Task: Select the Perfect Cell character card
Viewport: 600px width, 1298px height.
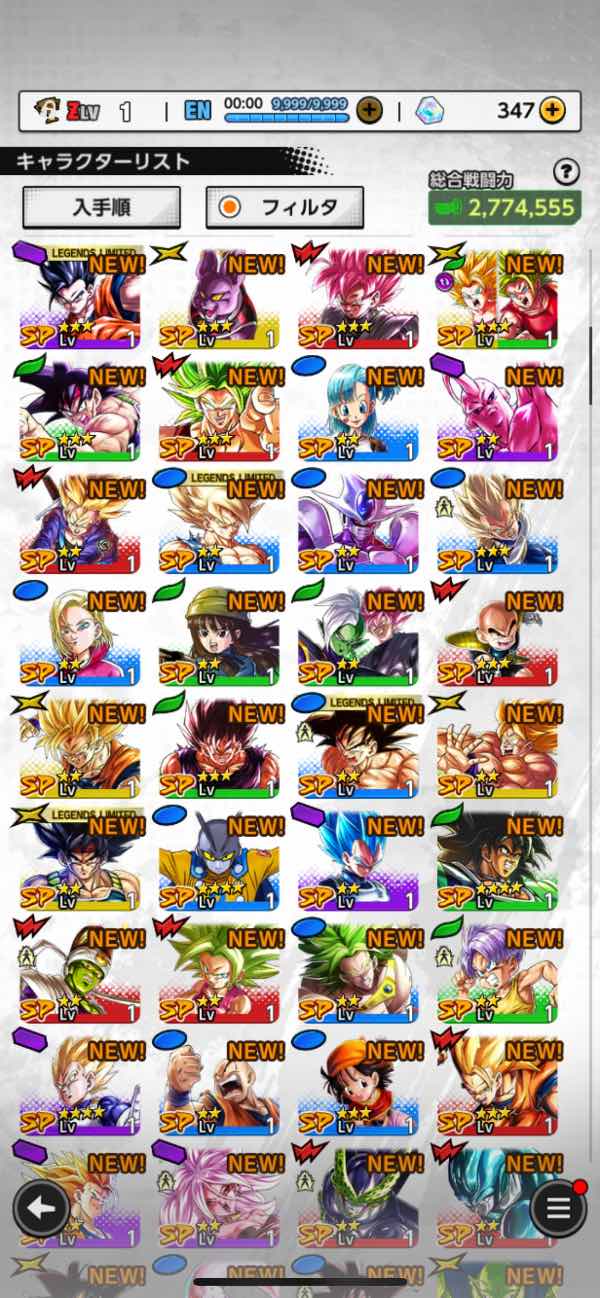Action: pos(358,1197)
